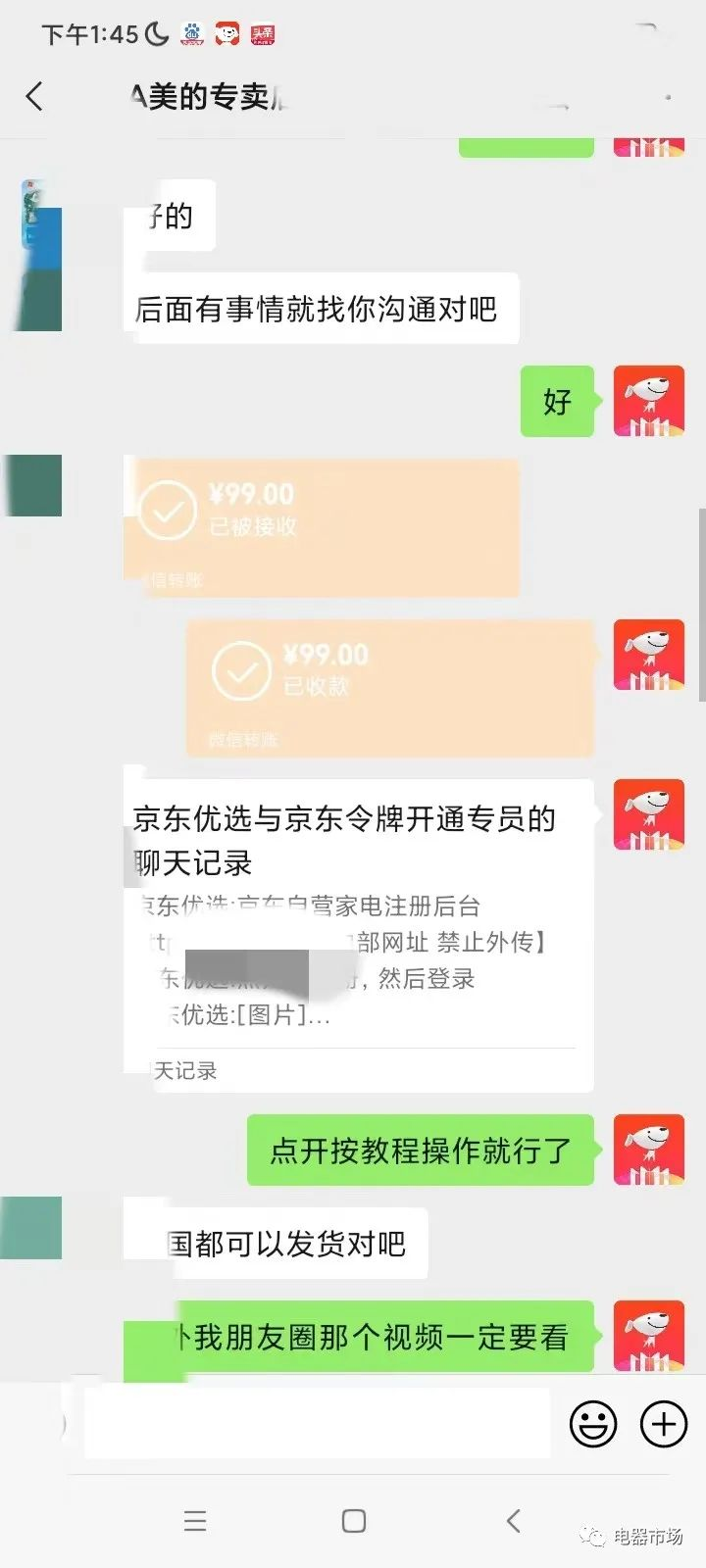Open the ¥99.00 已被接收 transfer card

tap(322, 526)
